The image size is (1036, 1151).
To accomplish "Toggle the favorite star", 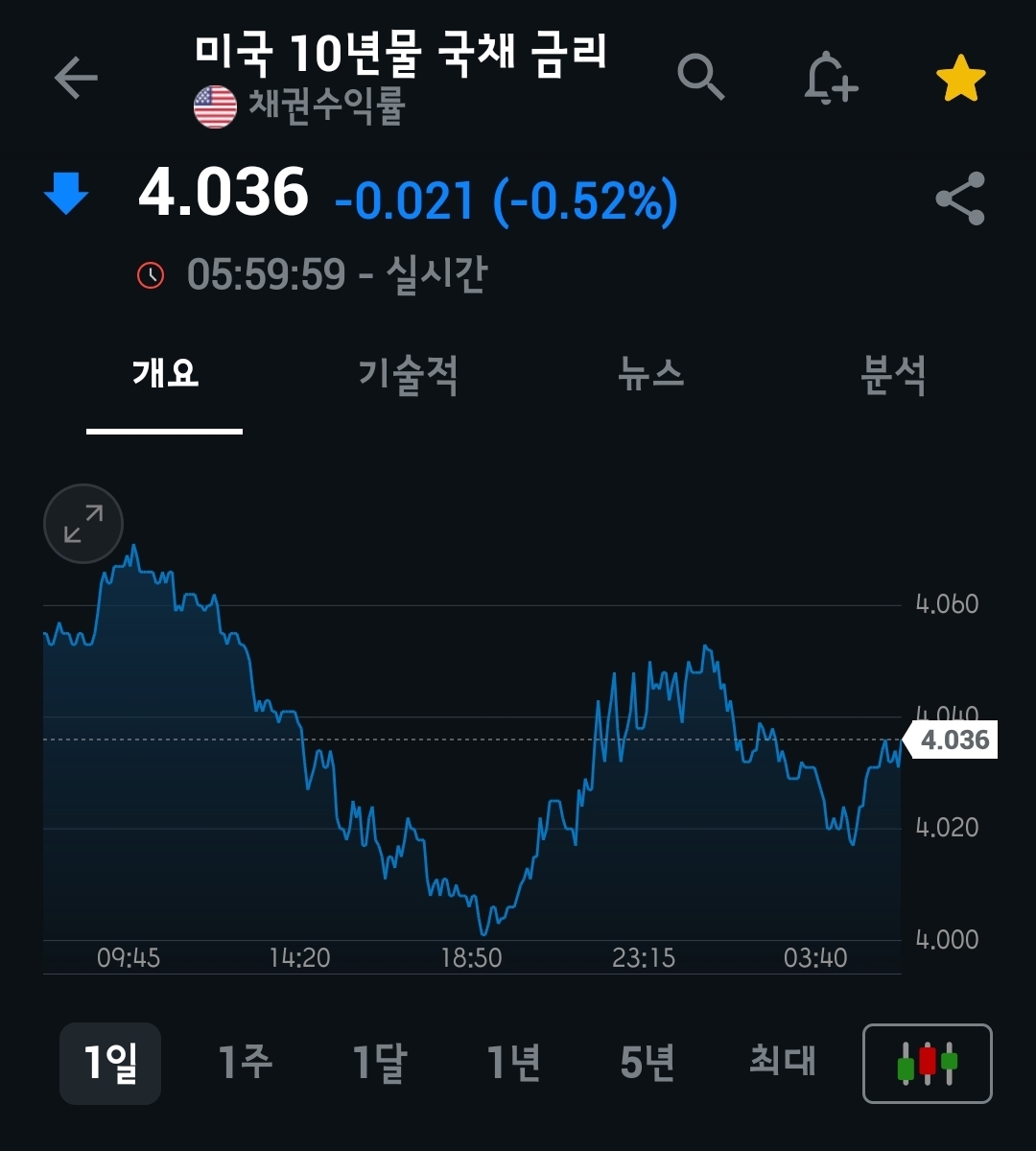I will (x=960, y=79).
